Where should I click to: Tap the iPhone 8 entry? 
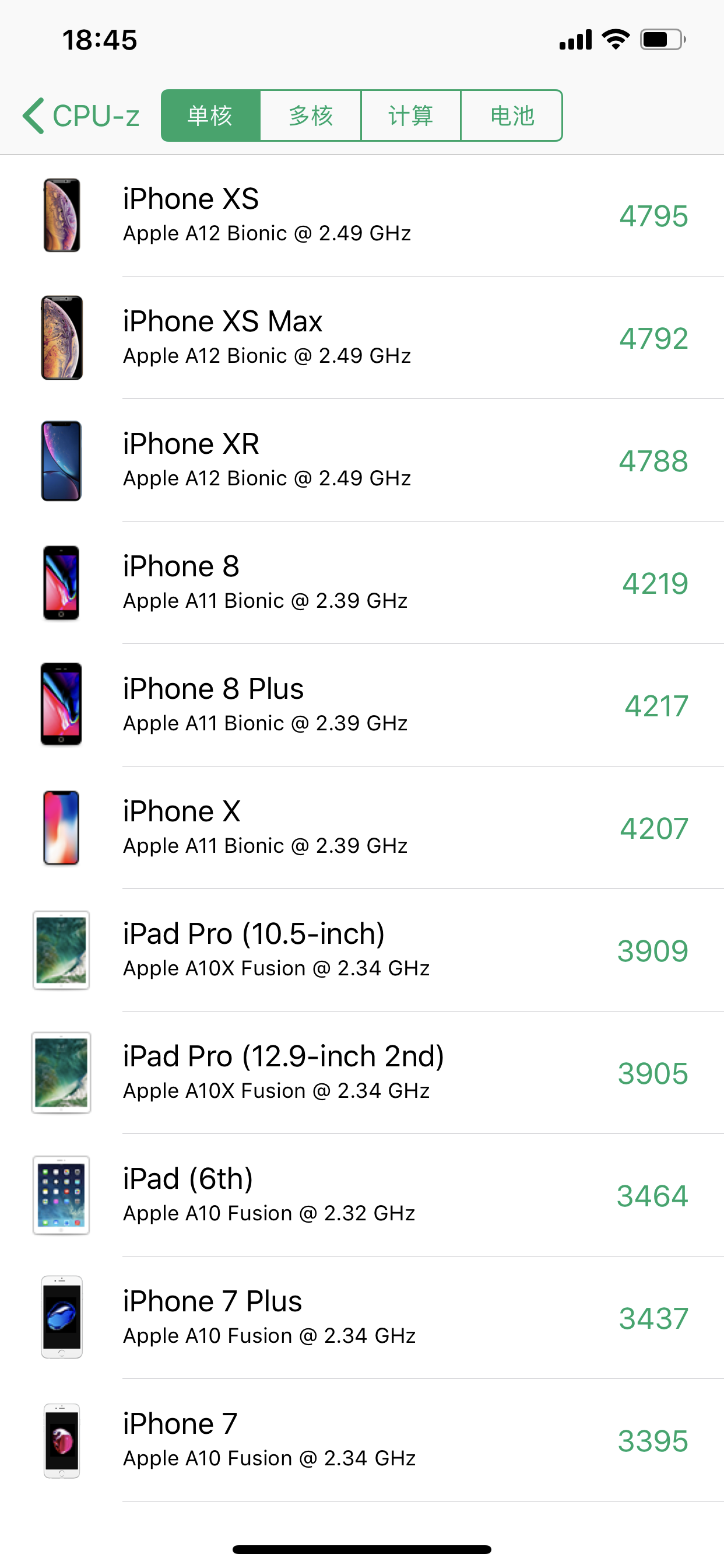362,583
